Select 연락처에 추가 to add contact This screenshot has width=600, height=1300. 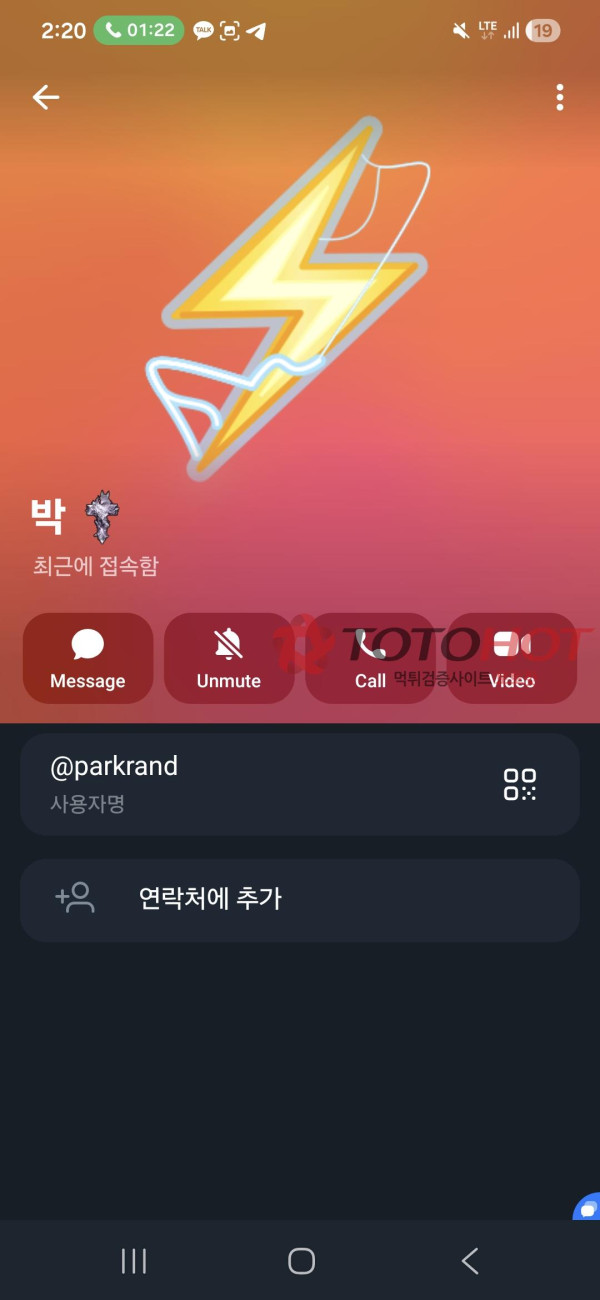click(x=300, y=899)
